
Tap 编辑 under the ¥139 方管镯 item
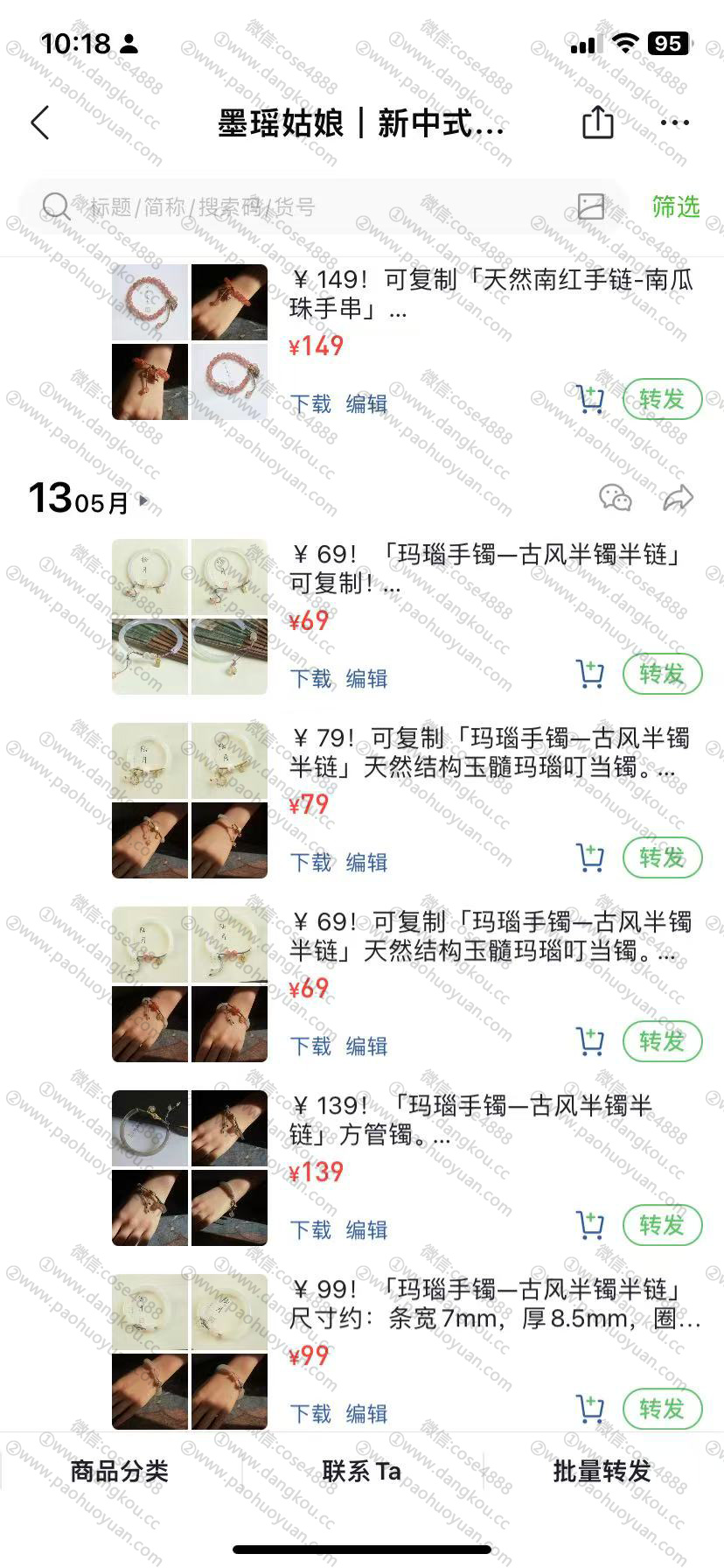tap(366, 1230)
